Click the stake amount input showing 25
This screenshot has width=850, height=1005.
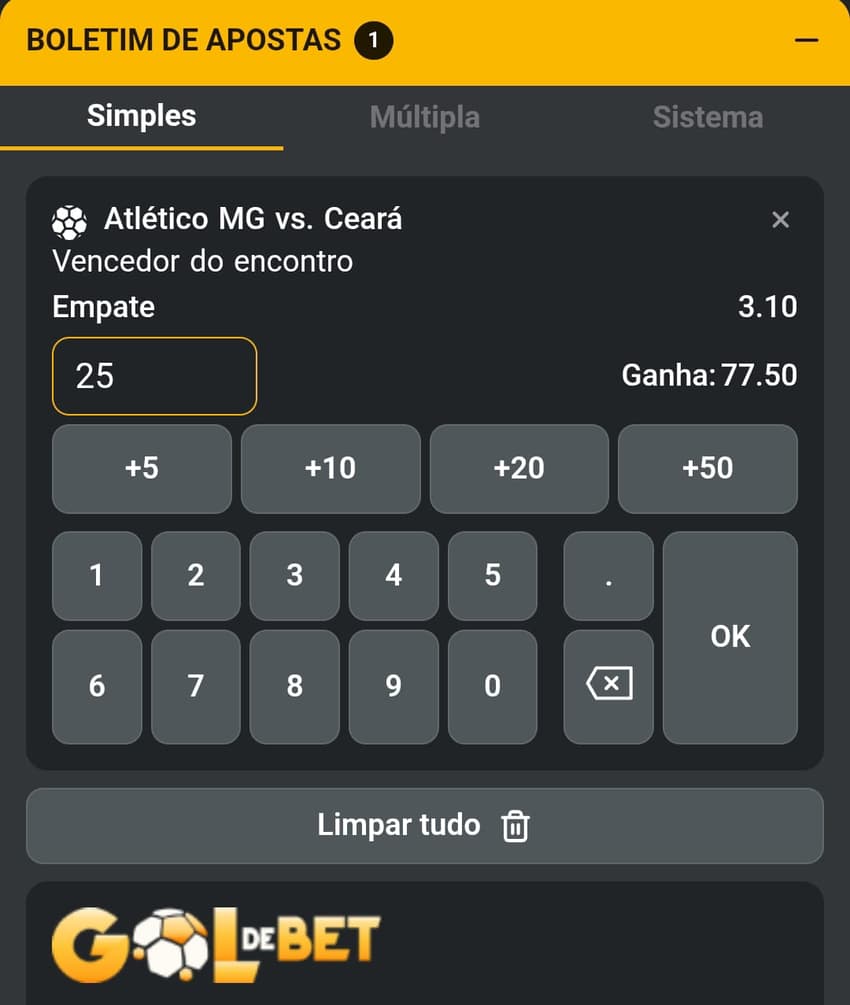[154, 375]
